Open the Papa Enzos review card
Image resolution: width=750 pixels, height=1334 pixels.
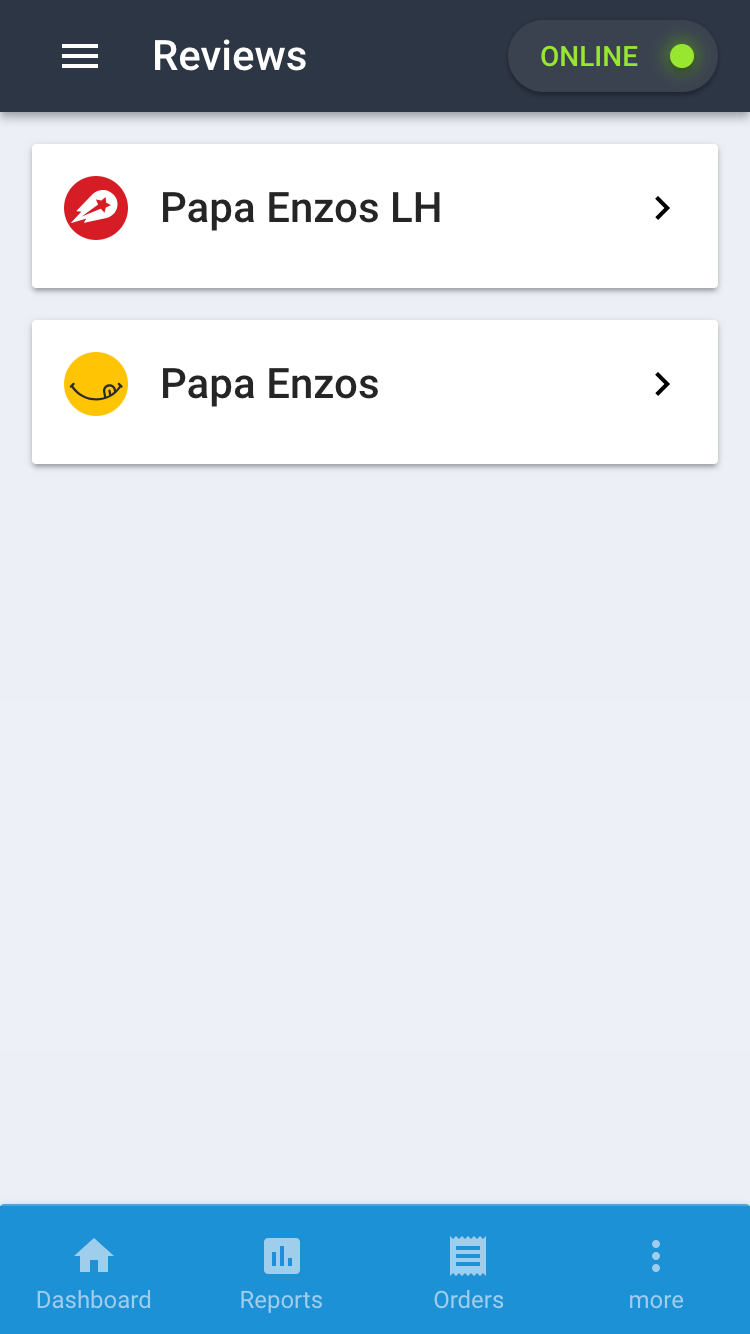pos(375,391)
